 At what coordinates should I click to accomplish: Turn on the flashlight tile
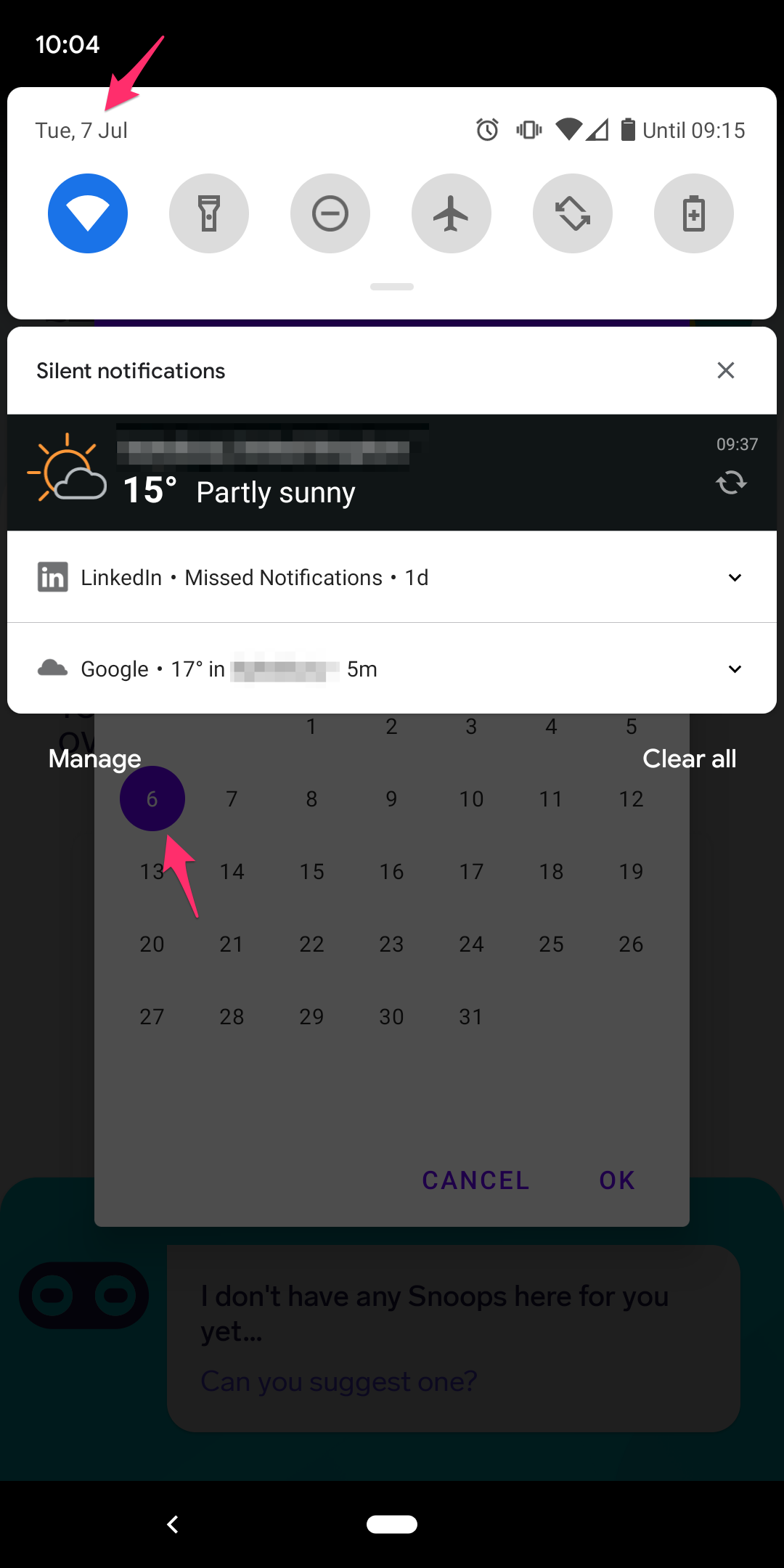tap(209, 213)
